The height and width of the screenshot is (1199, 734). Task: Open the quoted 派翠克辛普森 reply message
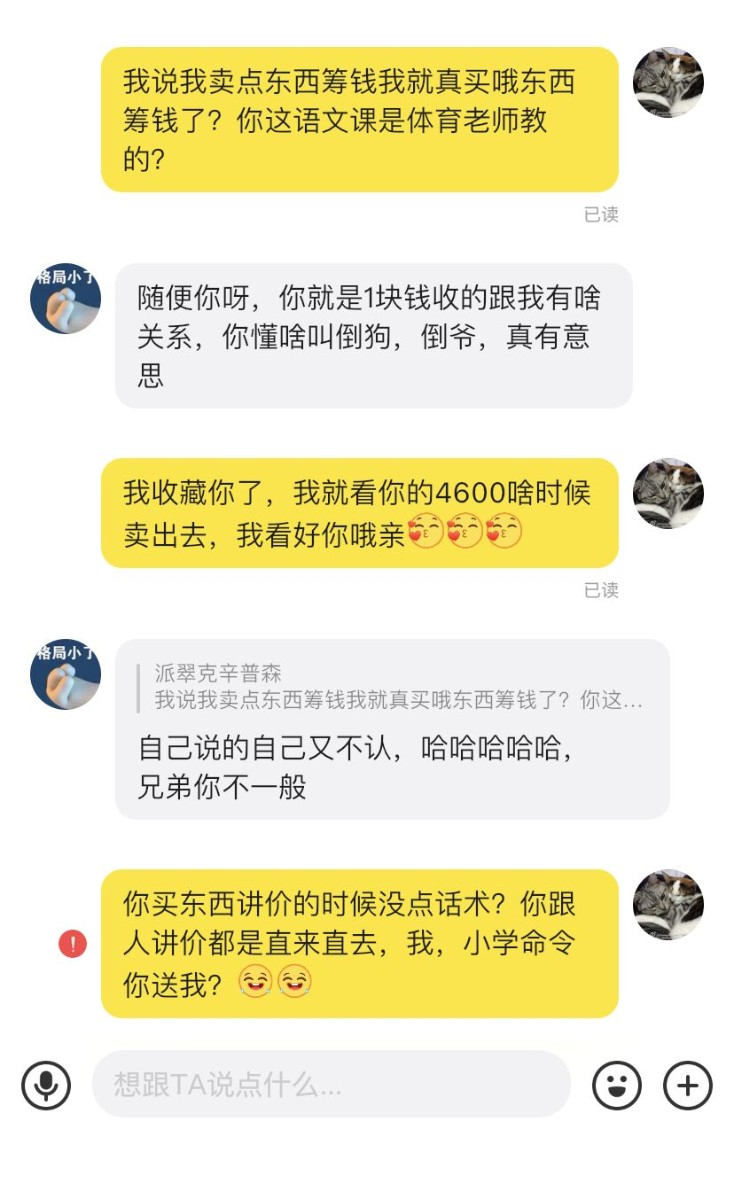coord(398,687)
